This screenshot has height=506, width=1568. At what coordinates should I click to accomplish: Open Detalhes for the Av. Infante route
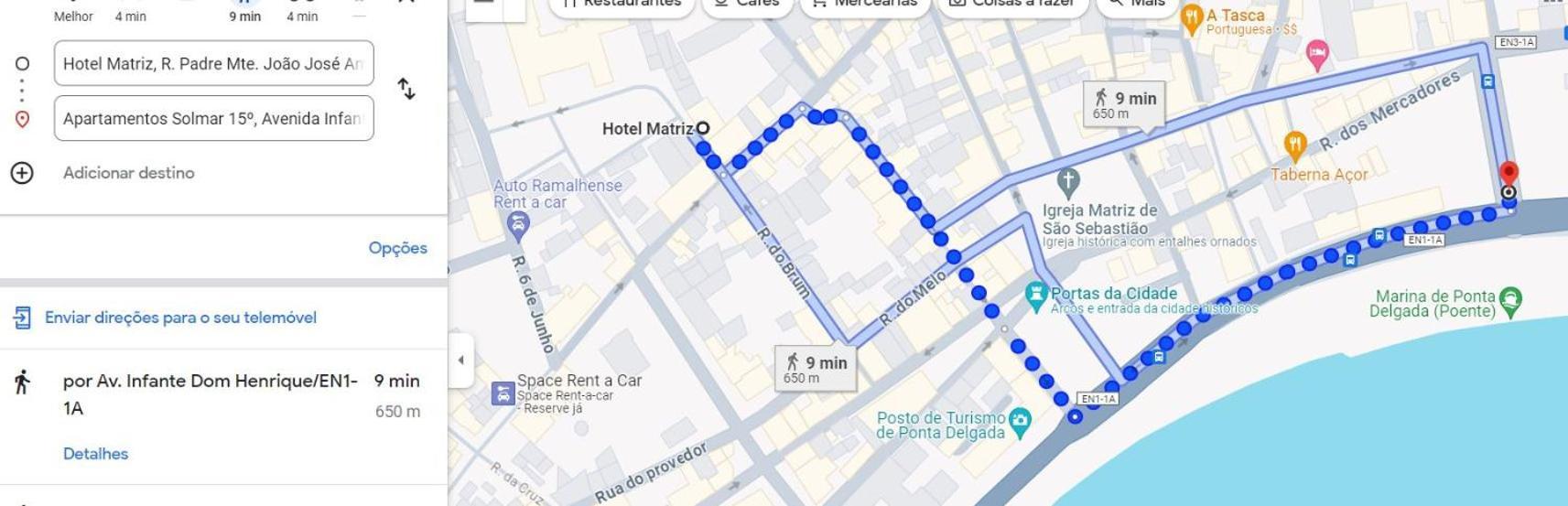click(95, 454)
